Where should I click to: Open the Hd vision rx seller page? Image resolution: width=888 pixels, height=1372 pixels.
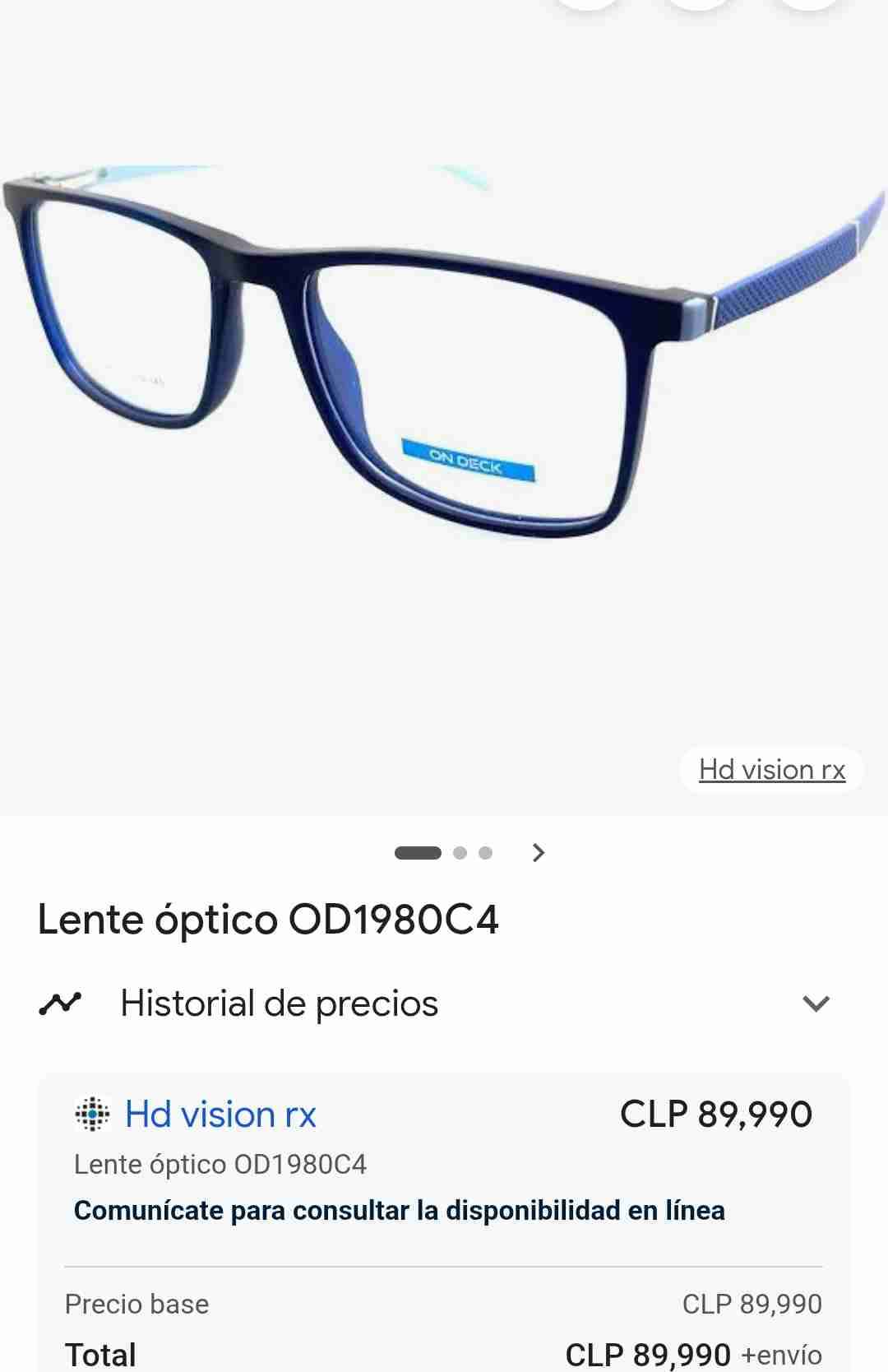click(220, 1115)
